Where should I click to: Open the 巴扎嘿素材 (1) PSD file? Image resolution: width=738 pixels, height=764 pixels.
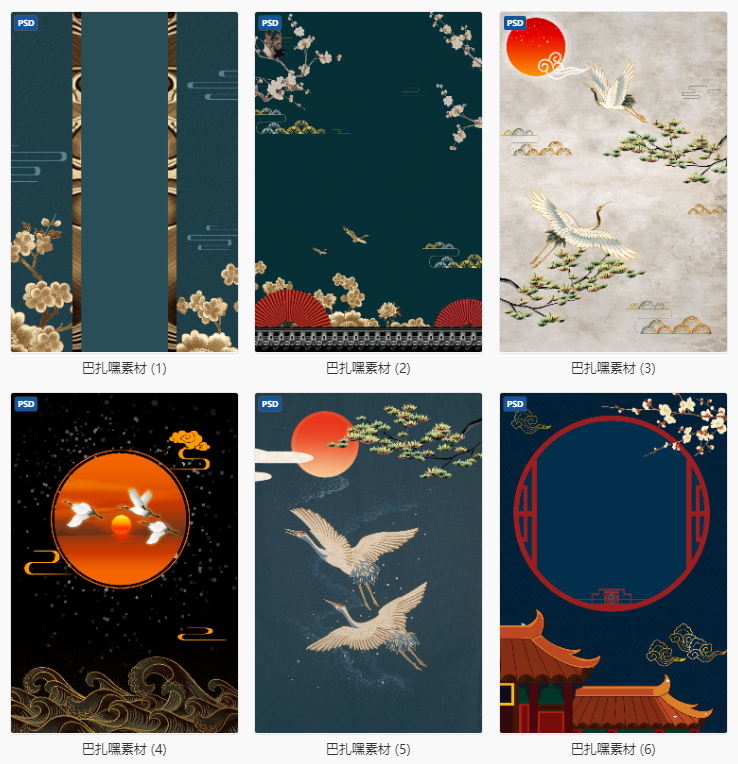click(x=124, y=182)
